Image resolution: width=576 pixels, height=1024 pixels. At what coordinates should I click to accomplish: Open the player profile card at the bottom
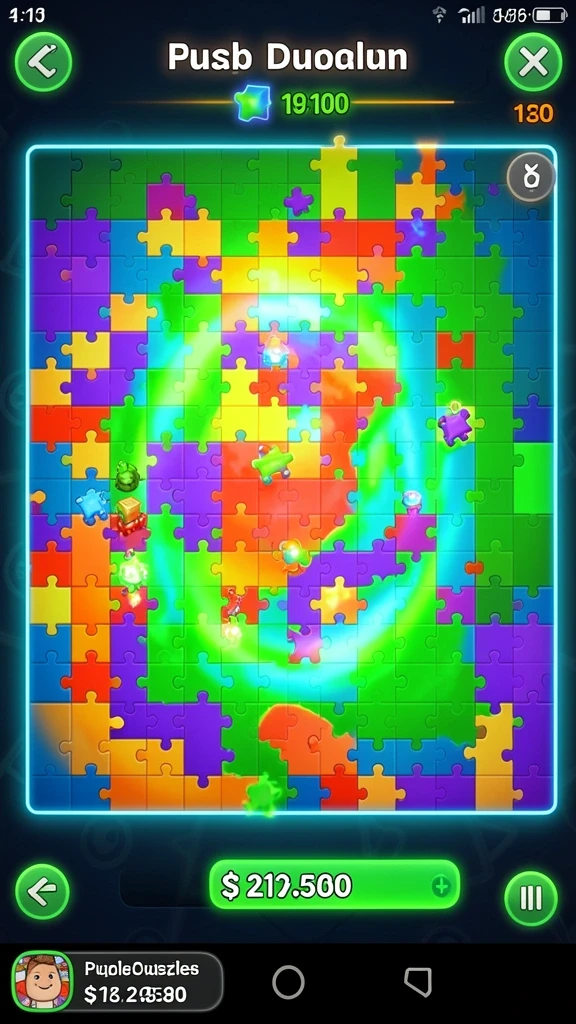(117, 982)
